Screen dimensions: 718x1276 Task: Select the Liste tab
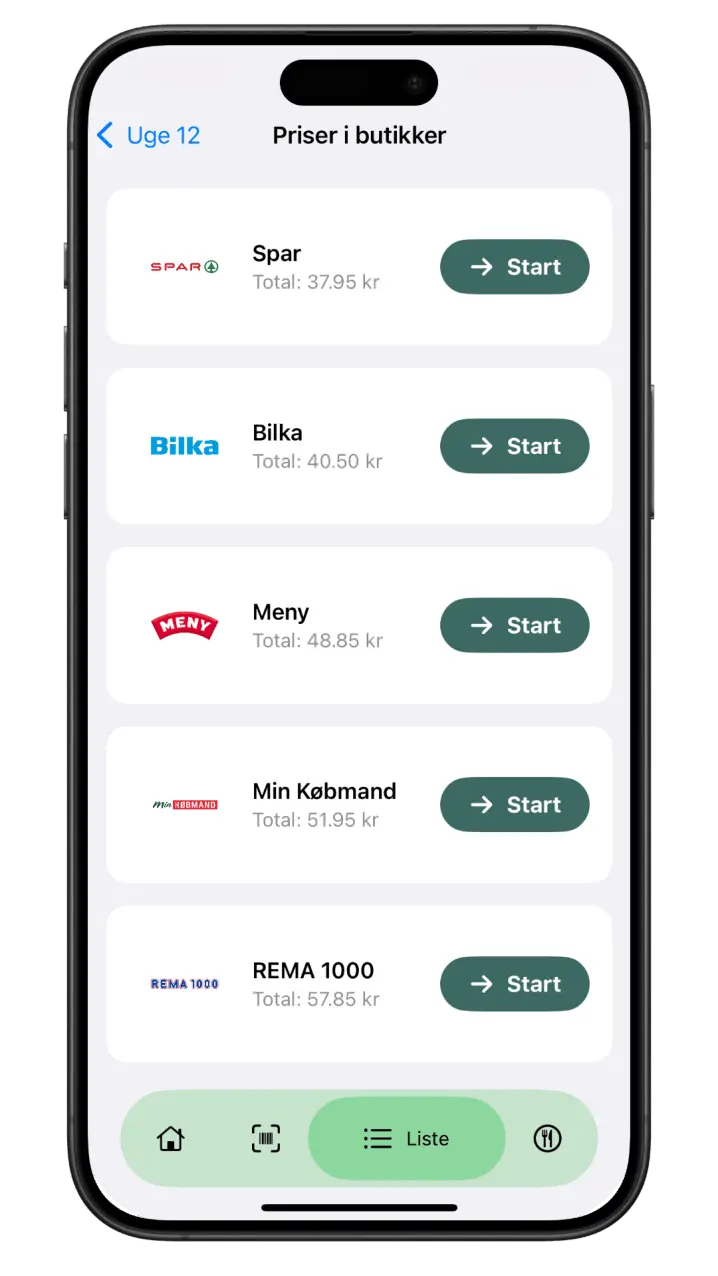[406, 1138]
